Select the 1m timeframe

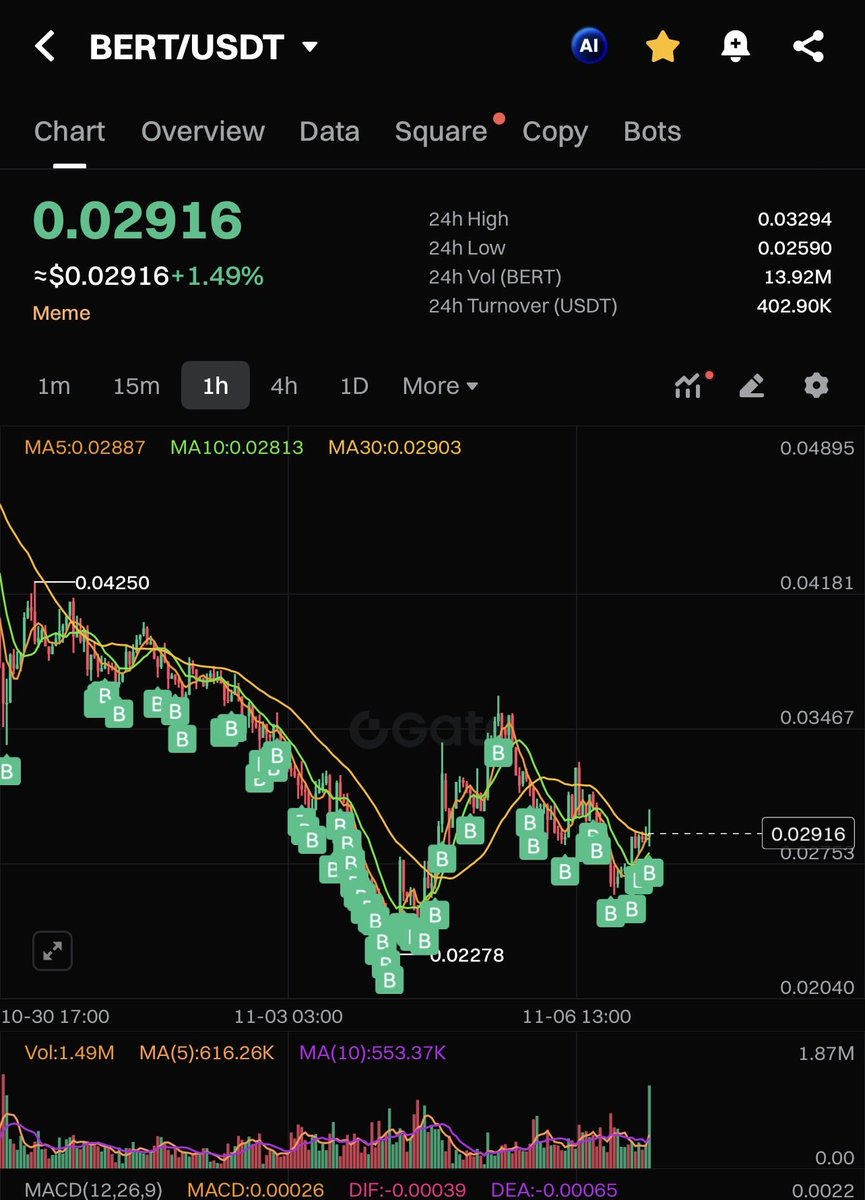(x=54, y=386)
